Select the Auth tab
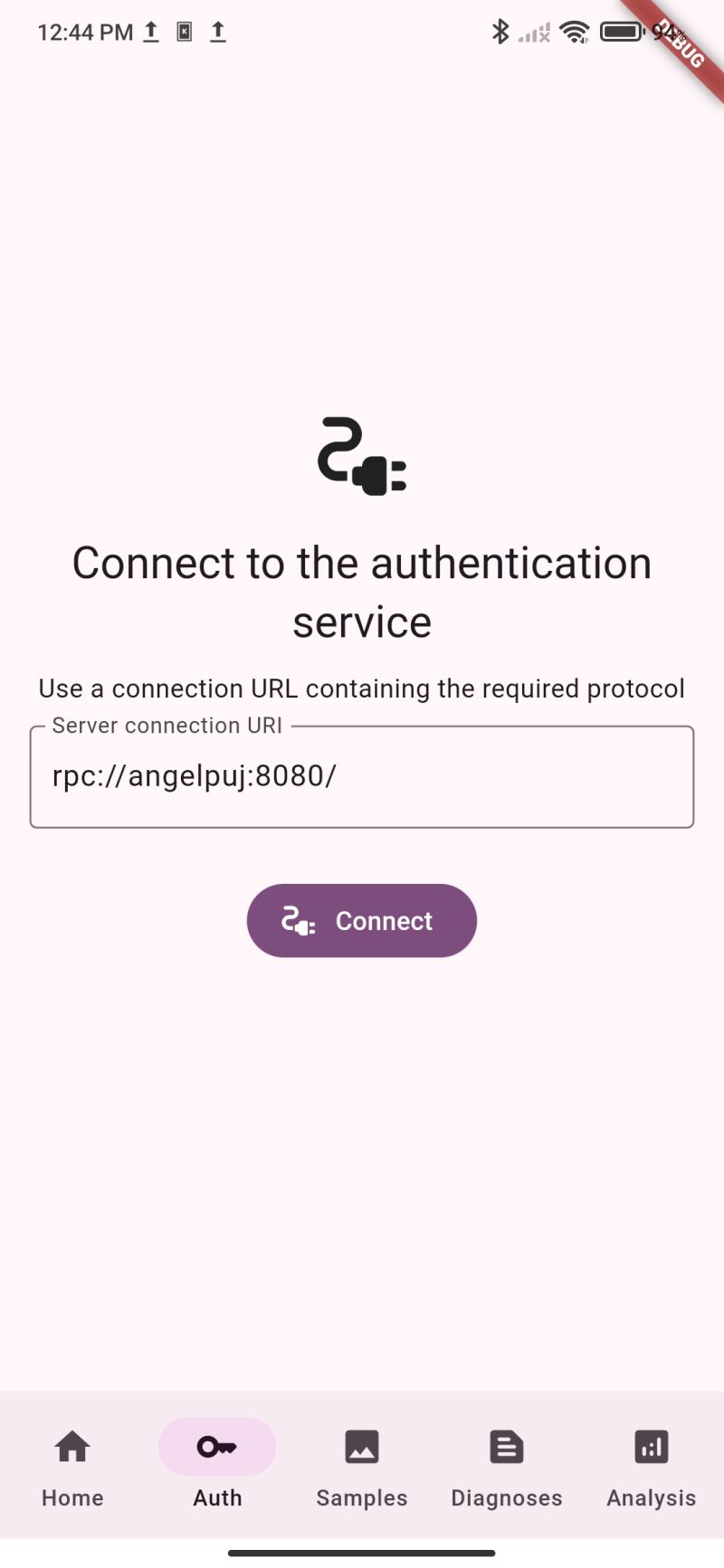Screen dimensions: 724x1568 click(x=217, y=1465)
